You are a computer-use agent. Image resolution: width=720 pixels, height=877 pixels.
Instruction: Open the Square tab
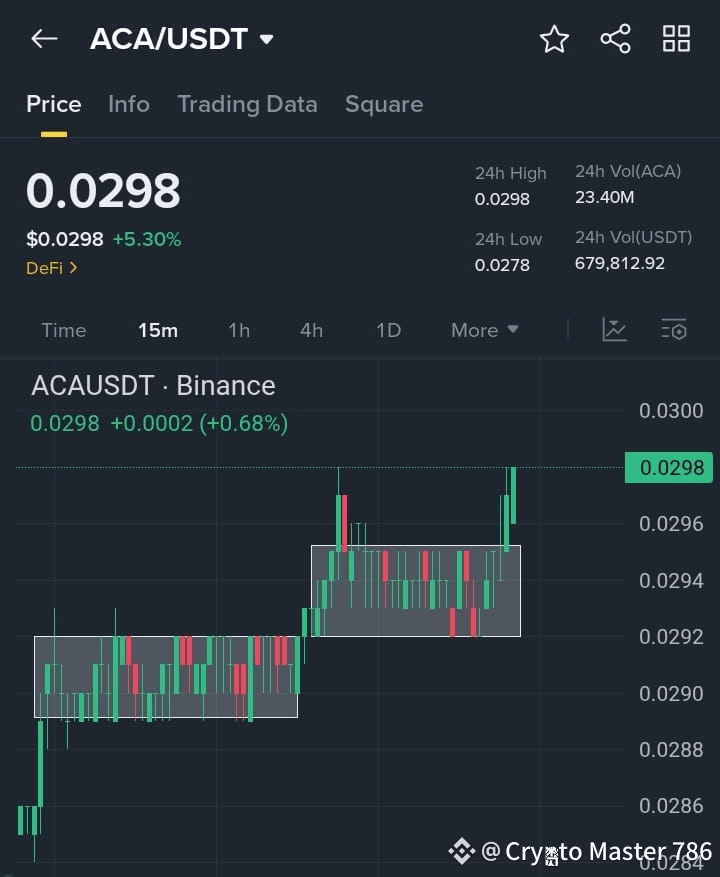(x=384, y=104)
